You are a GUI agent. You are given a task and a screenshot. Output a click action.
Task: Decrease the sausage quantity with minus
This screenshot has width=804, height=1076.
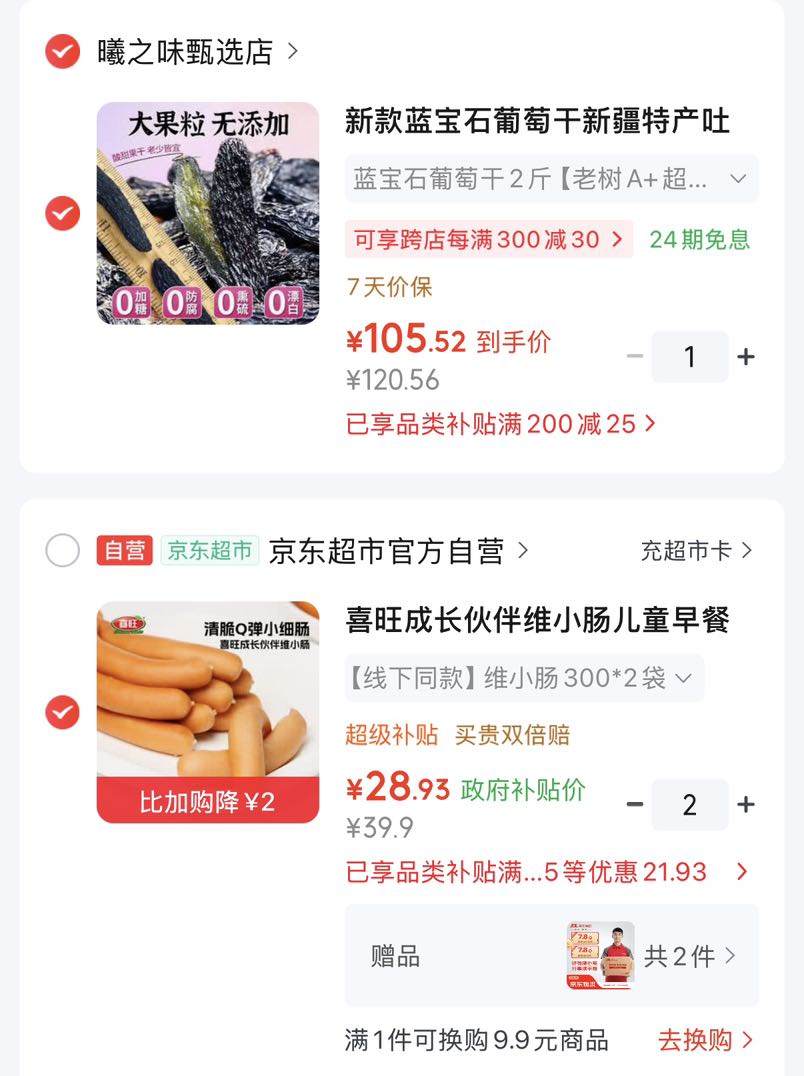tap(635, 804)
